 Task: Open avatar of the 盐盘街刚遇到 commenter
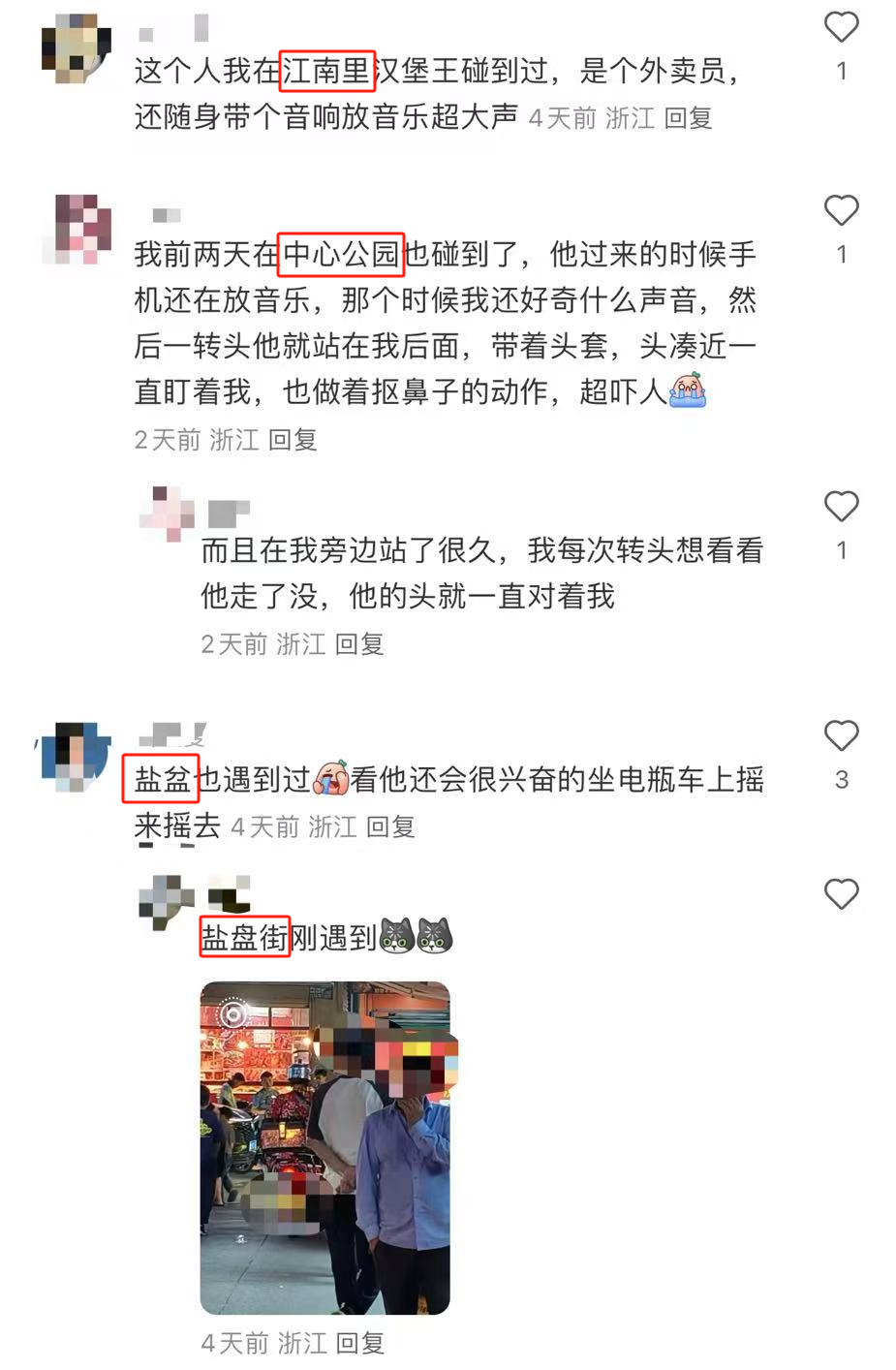(167, 901)
